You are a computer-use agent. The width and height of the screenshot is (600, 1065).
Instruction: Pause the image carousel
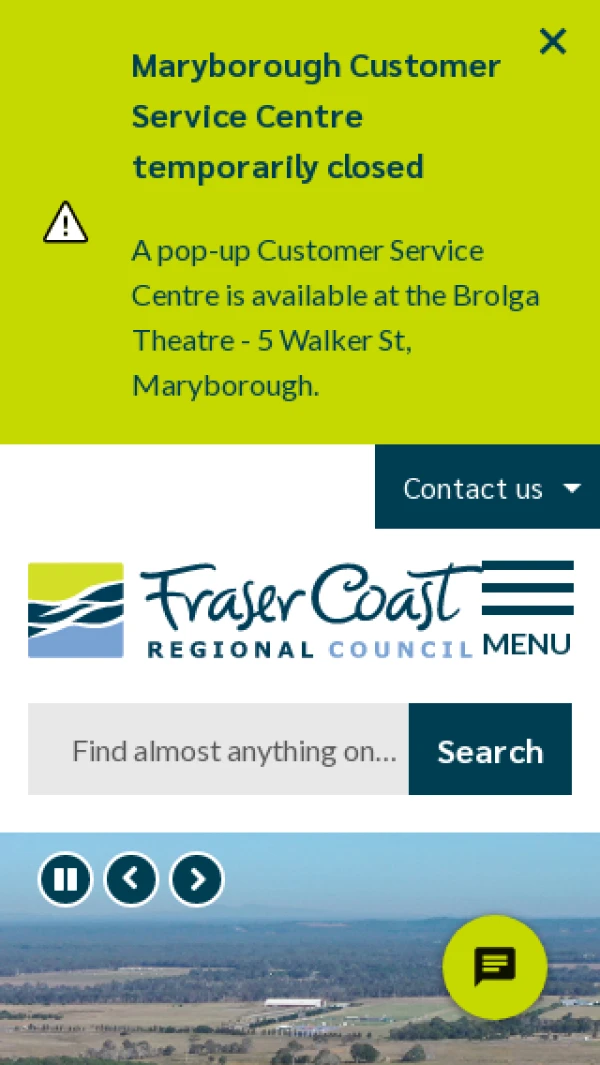(65, 879)
